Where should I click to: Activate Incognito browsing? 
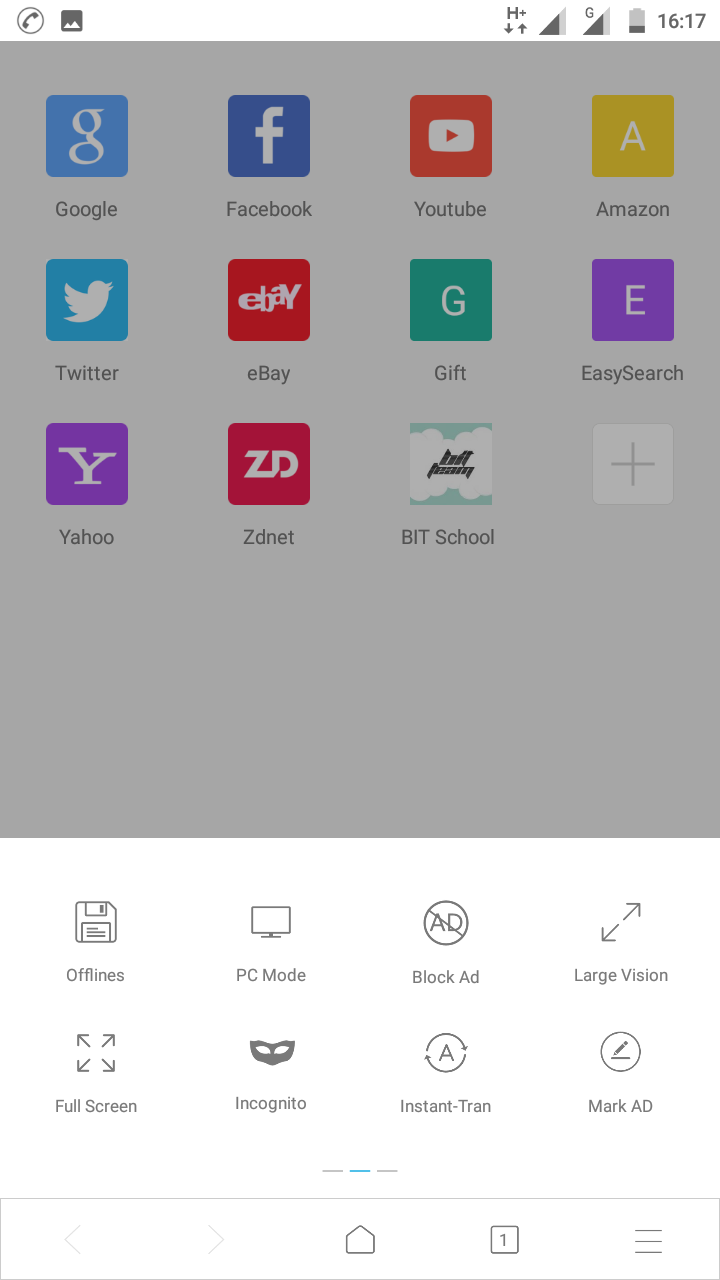pyautogui.click(x=271, y=1073)
